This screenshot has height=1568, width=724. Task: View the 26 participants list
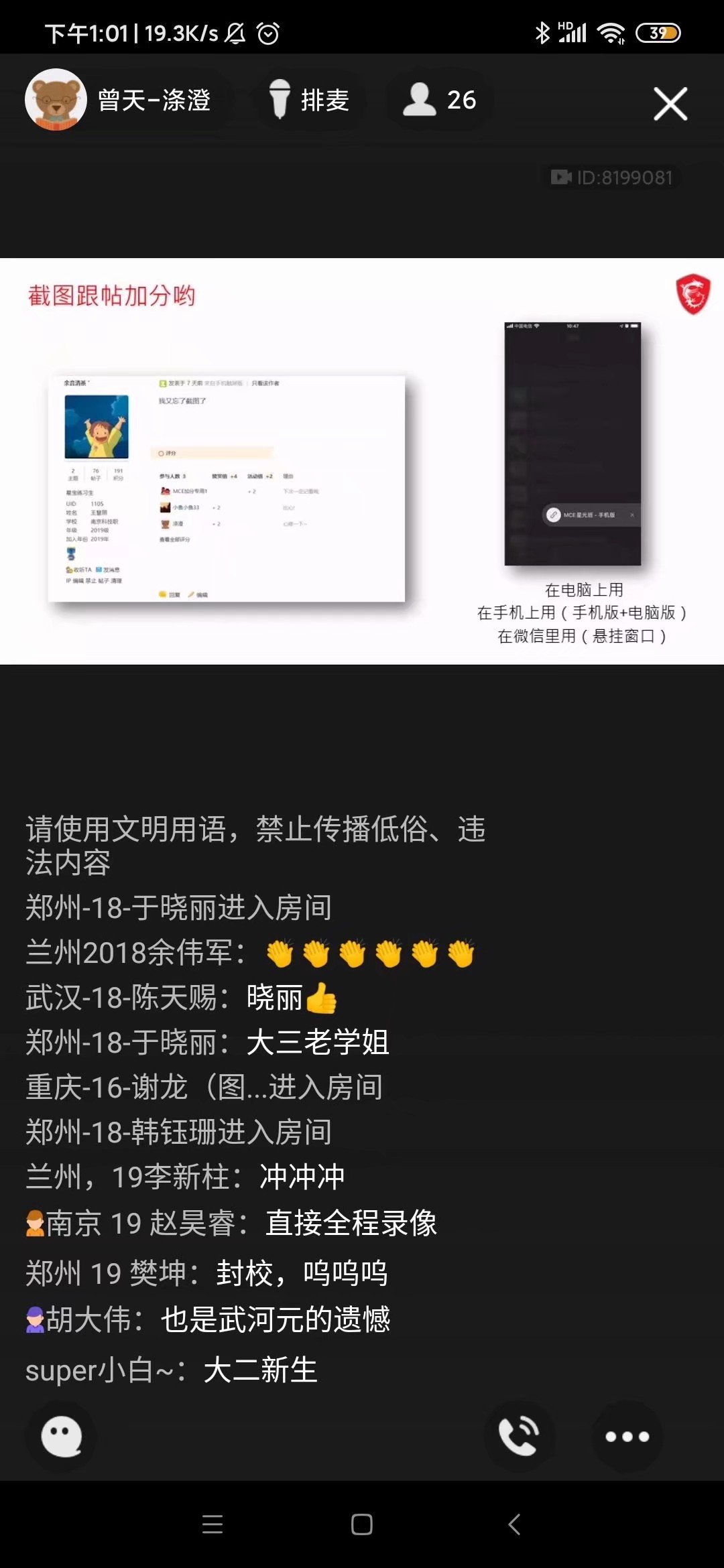[440, 100]
